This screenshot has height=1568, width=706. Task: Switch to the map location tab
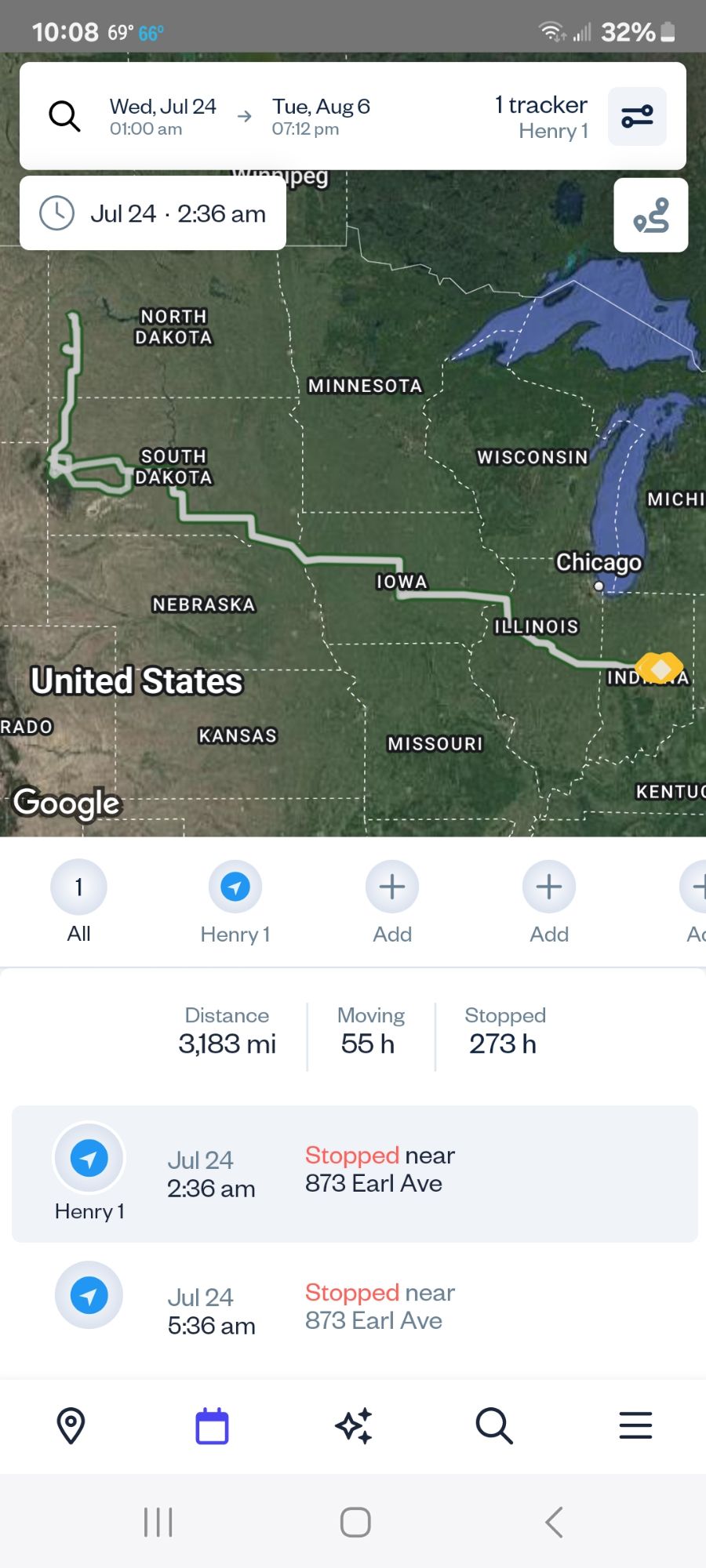[x=71, y=1425]
